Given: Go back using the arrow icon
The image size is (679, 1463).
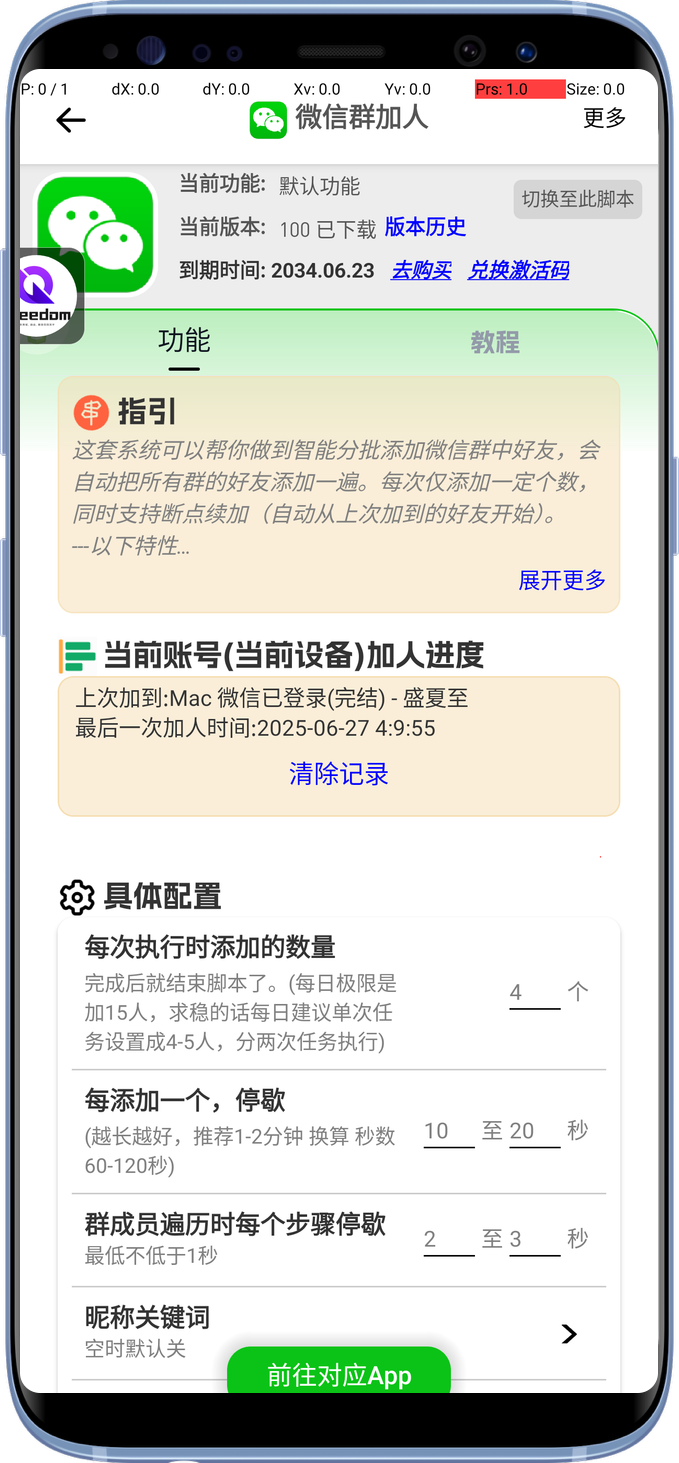Looking at the screenshot, I should pyautogui.click(x=71, y=121).
